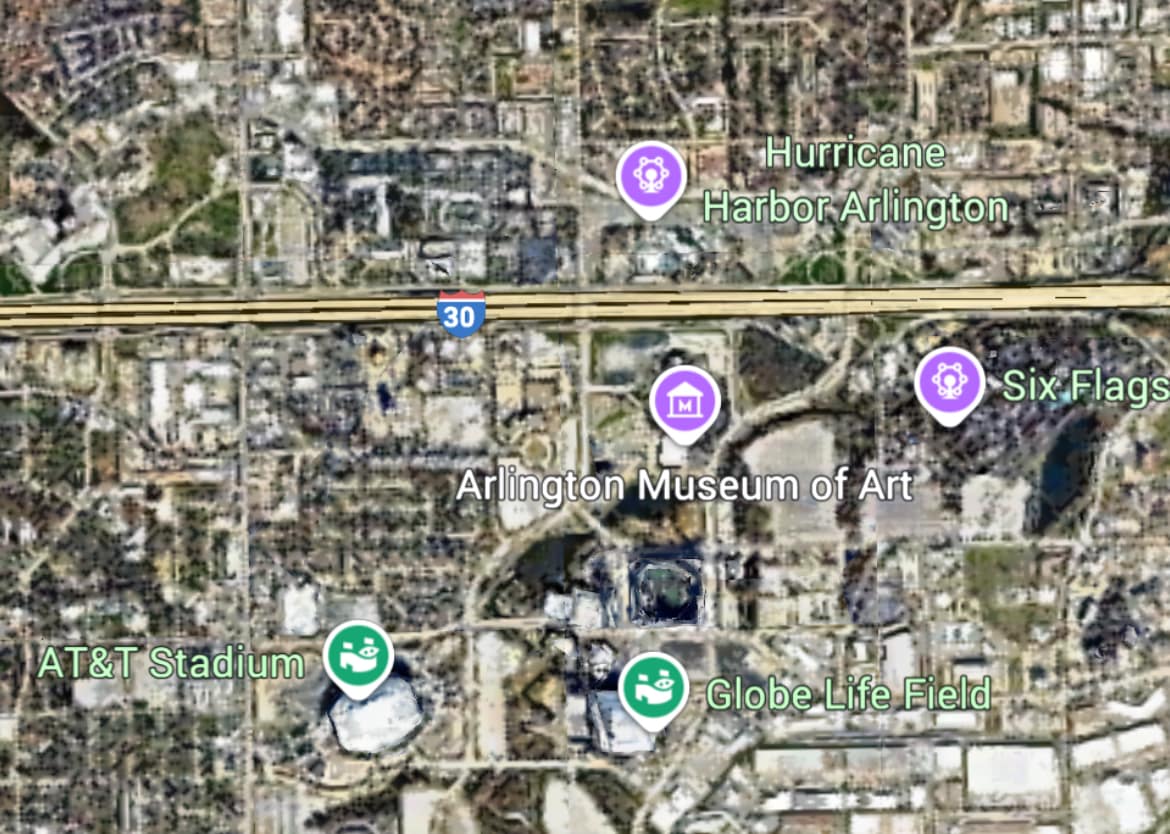The image size is (1170, 834).
Task: Open the Hurricane Harbor Arlington map pin
Action: [x=650, y=176]
